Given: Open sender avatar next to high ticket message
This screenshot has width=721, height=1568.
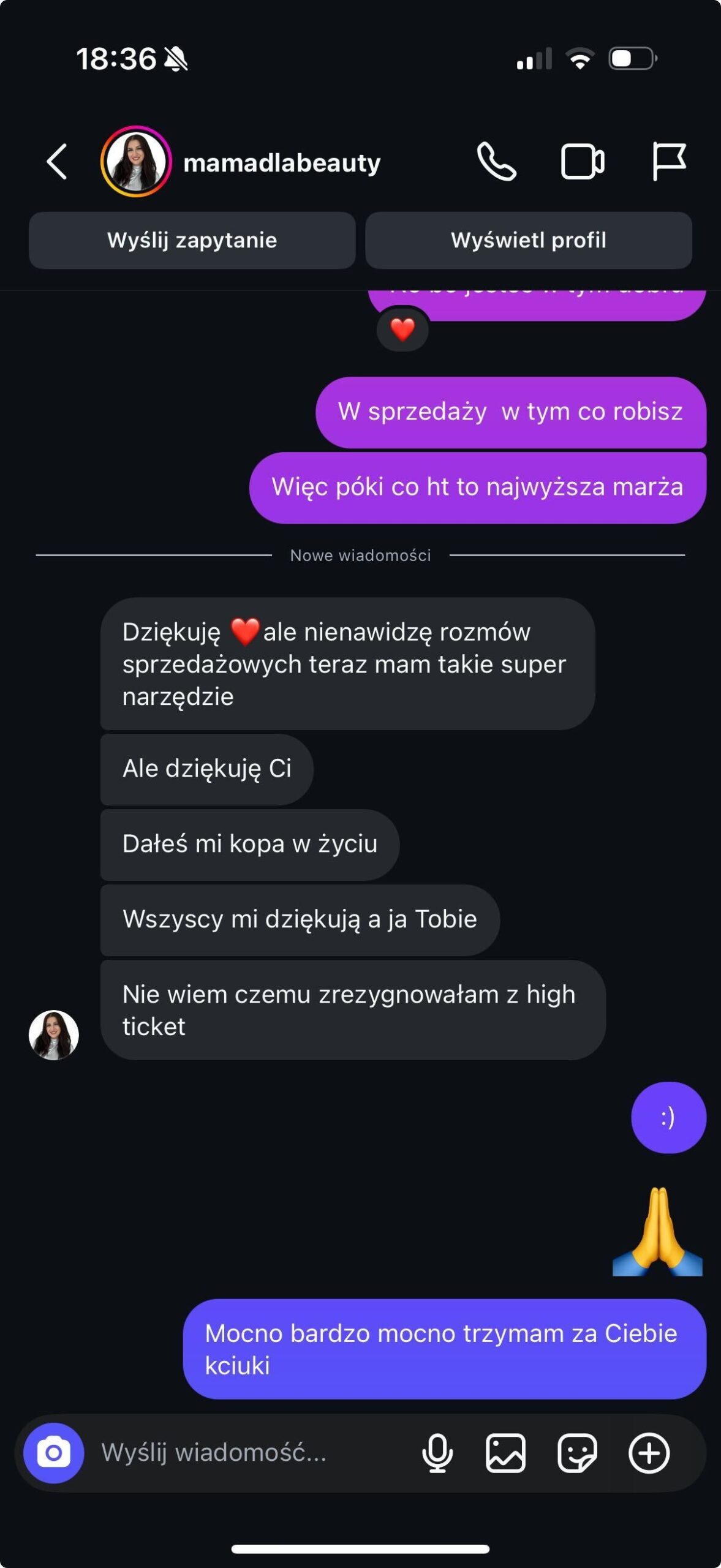Looking at the screenshot, I should coord(54,1035).
